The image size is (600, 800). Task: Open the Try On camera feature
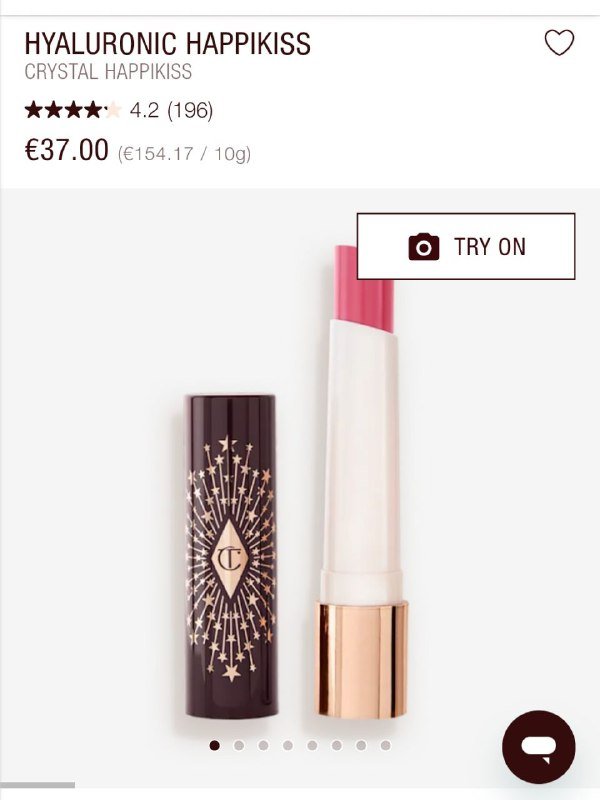[466, 246]
